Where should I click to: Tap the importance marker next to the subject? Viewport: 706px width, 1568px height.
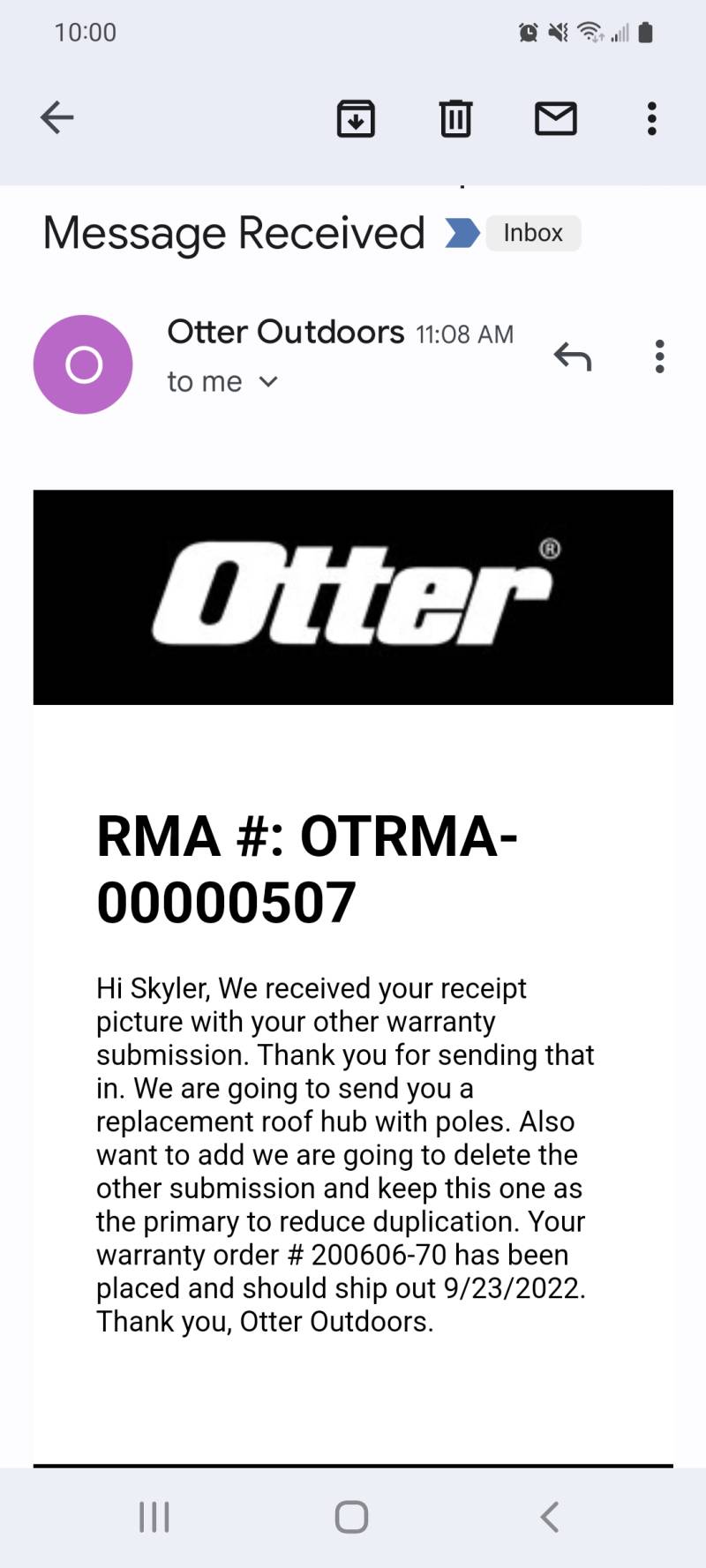(462, 233)
